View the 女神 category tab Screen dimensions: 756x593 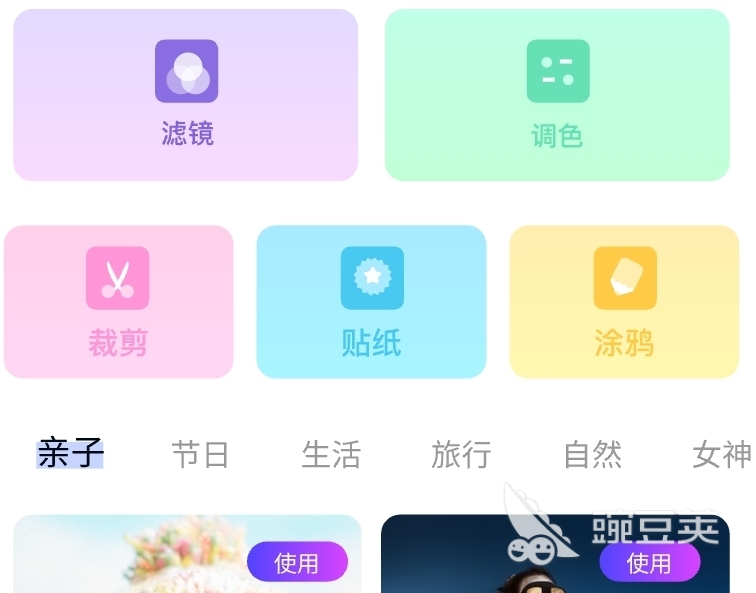(721, 454)
